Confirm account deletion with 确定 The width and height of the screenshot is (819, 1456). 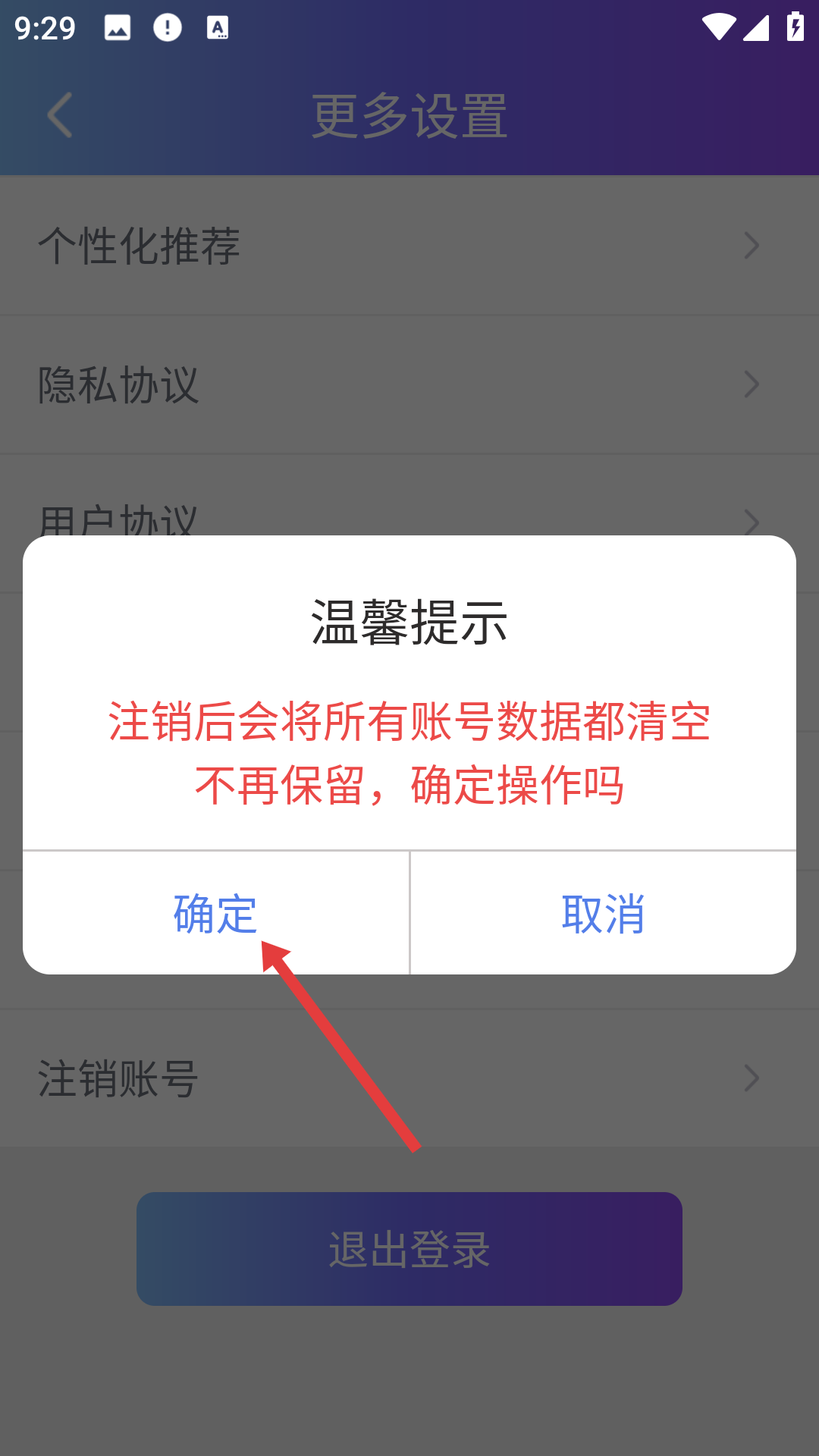coord(216,913)
